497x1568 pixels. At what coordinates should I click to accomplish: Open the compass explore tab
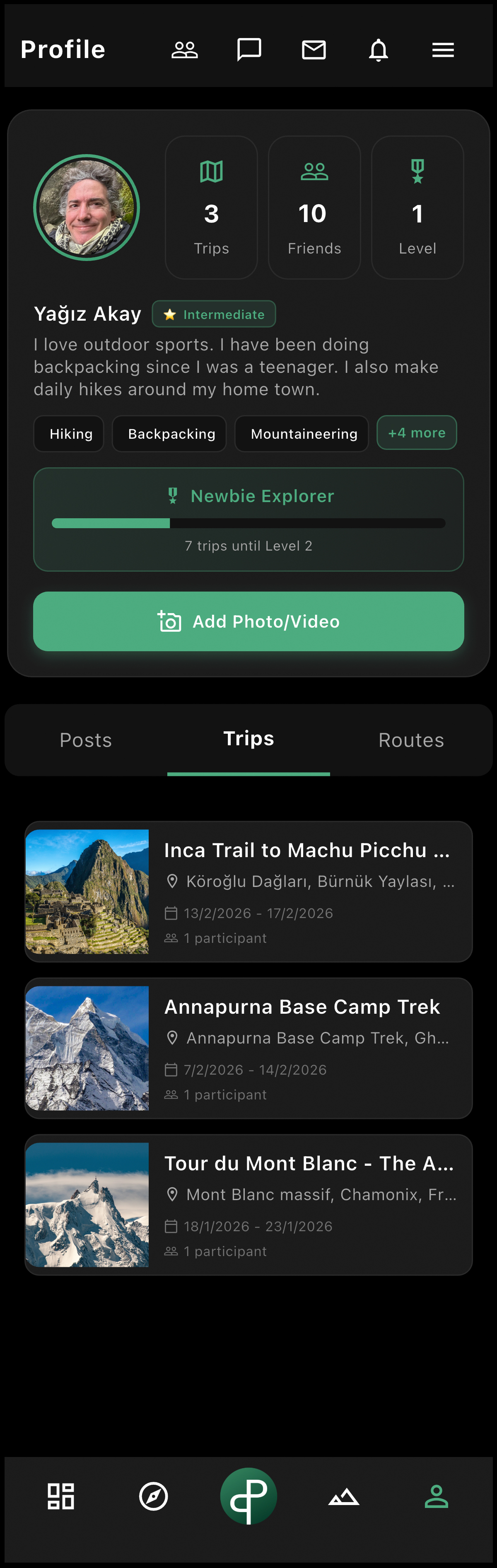coord(153,1496)
